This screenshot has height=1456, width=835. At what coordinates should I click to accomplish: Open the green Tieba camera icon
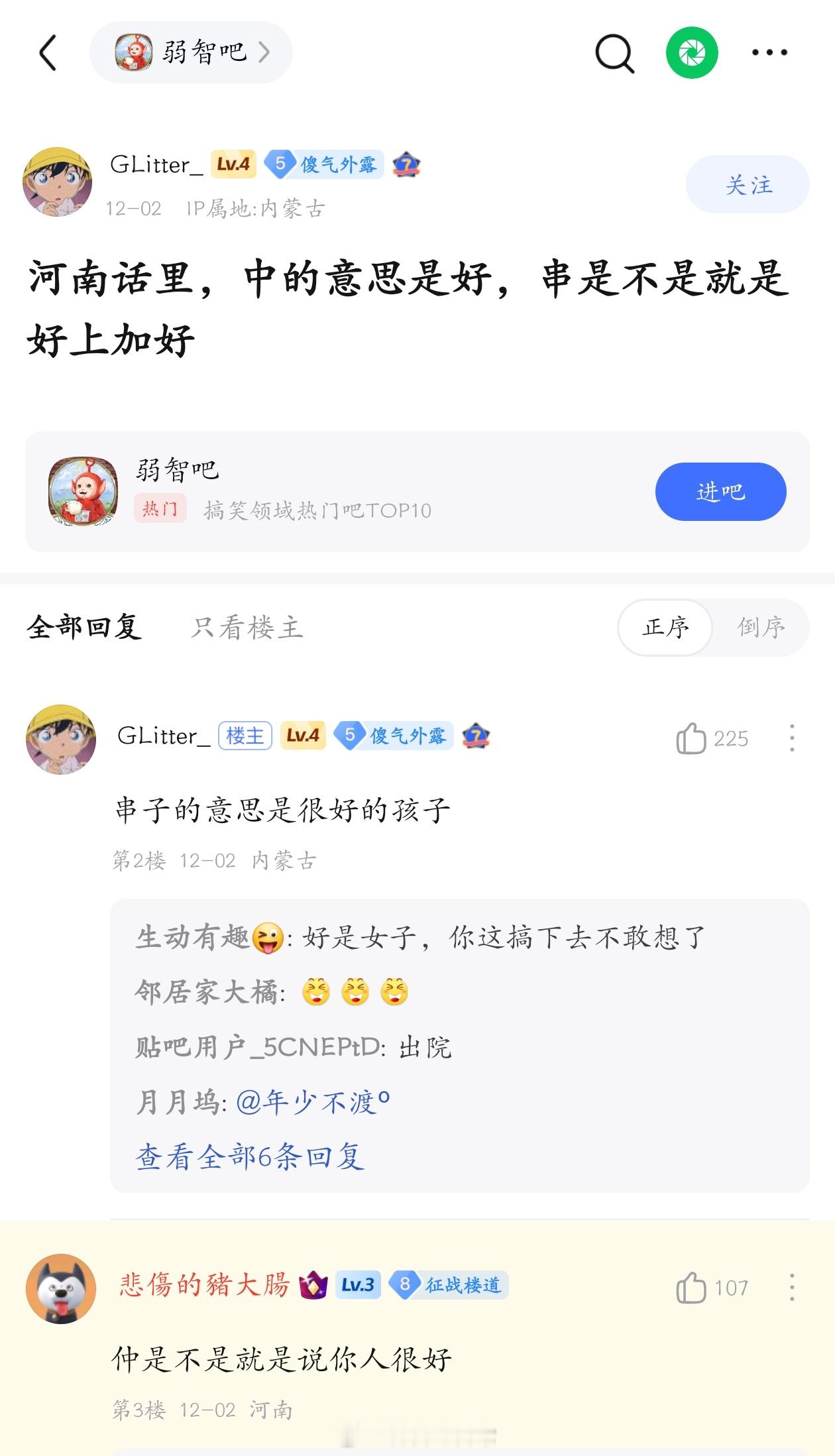[x=693, y=52]
